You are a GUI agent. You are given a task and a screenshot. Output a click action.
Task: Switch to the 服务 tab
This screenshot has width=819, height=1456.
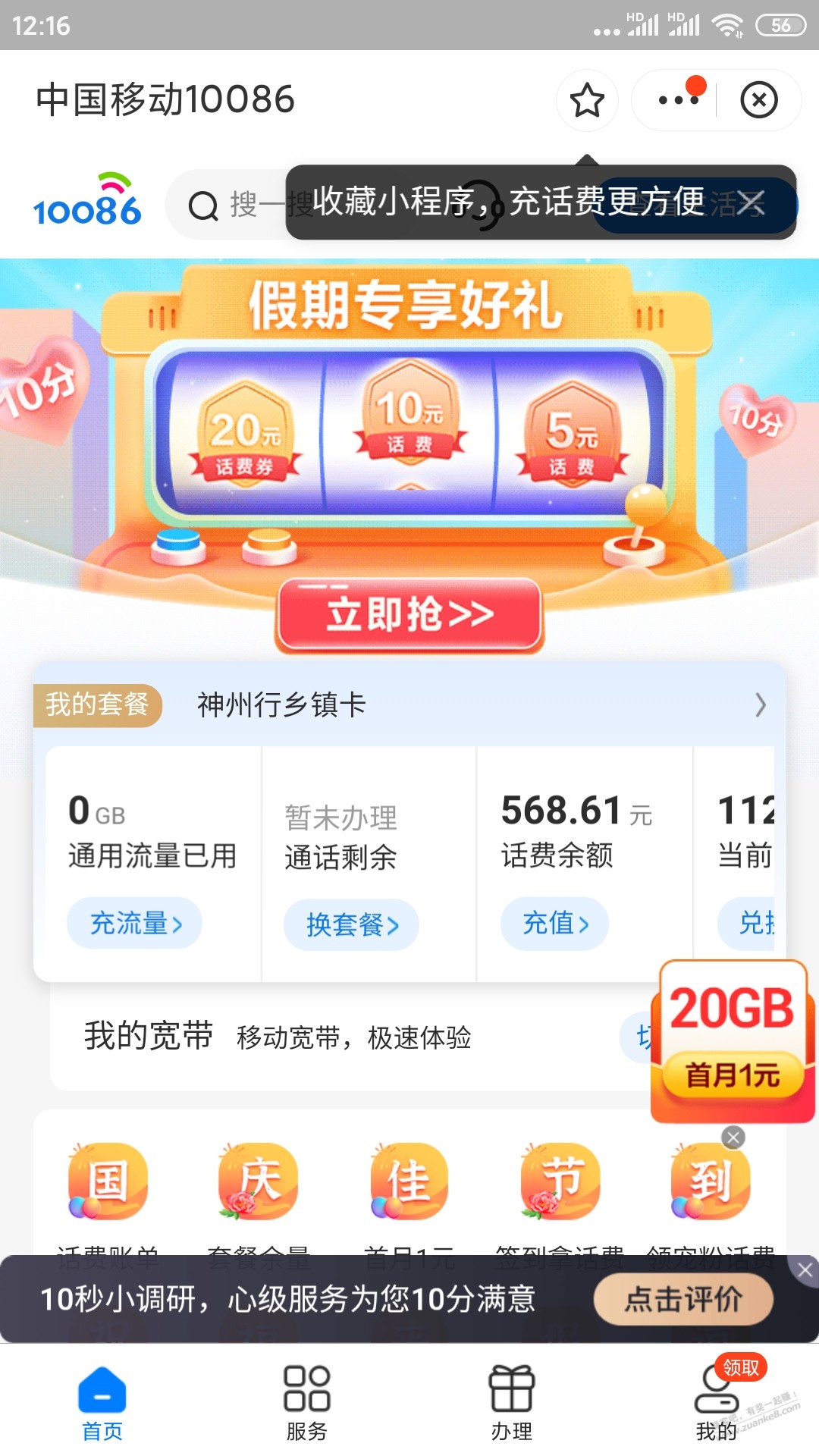307,1395
